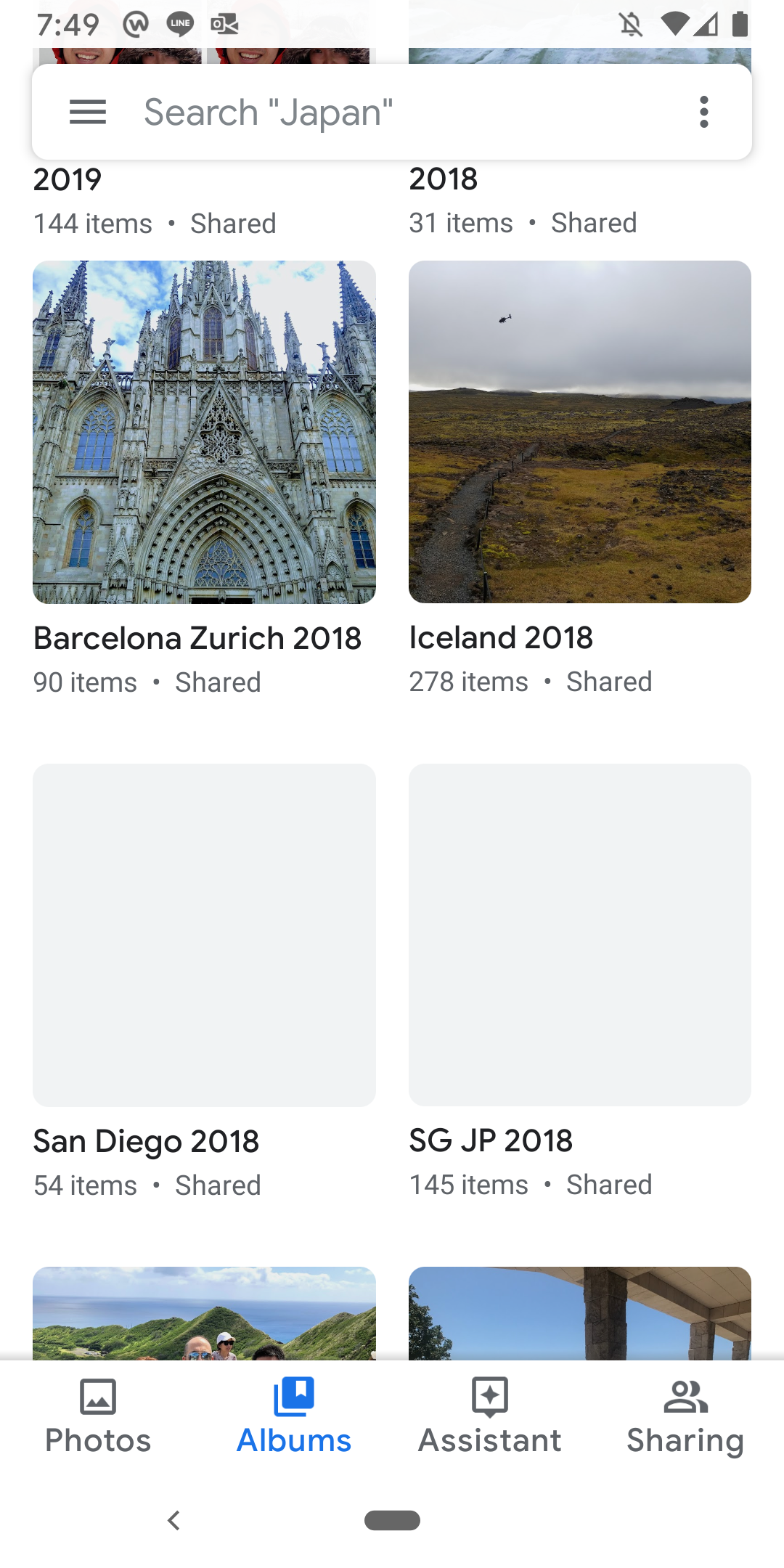Open the Iceland 2018 album

coord(579,433)
